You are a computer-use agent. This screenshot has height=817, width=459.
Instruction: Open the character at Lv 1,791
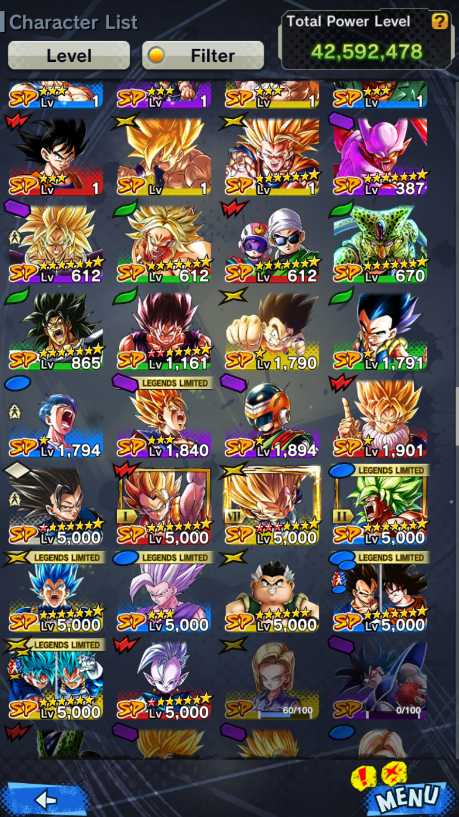click(x=379, y=331)
